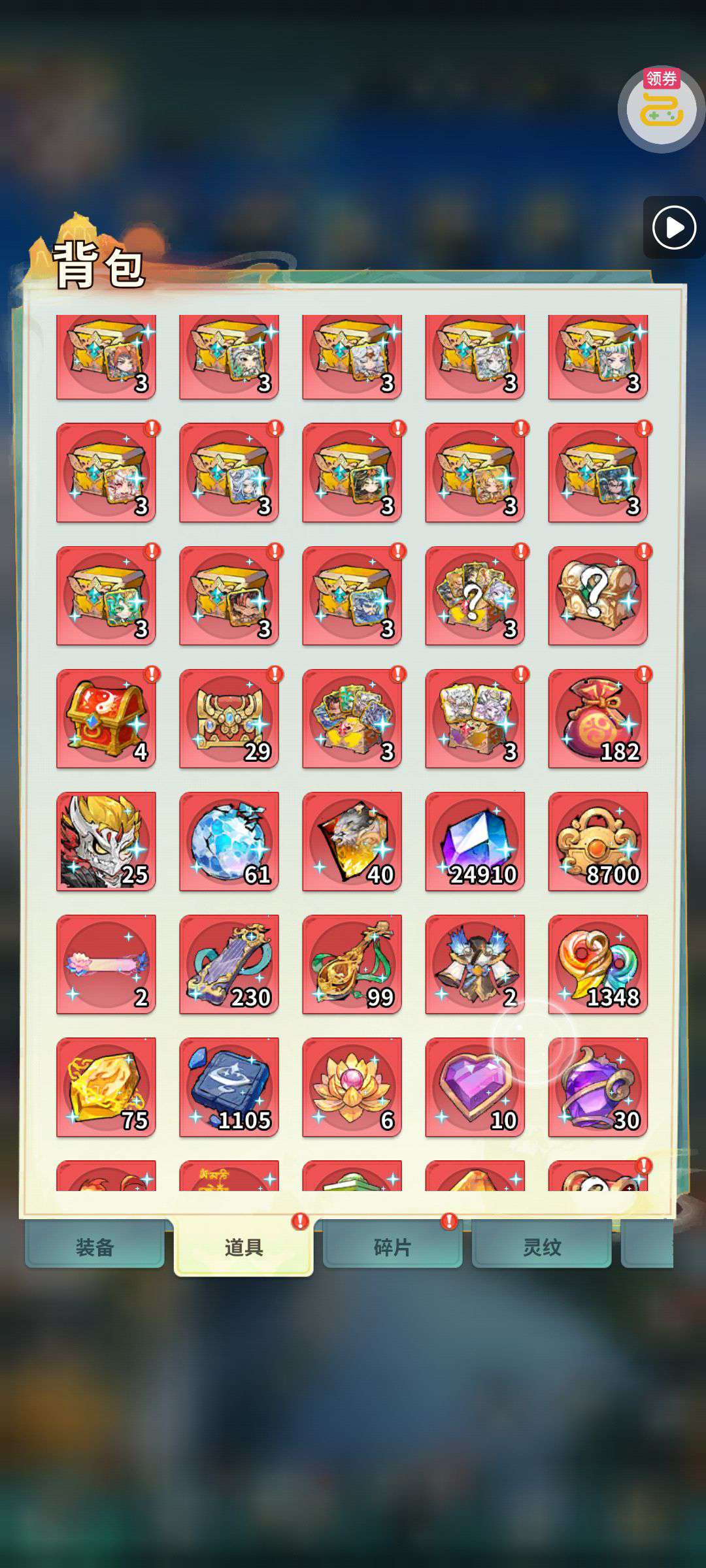
Task: Select the ornate gold chest with 29
Action: [x=229, y=719]
